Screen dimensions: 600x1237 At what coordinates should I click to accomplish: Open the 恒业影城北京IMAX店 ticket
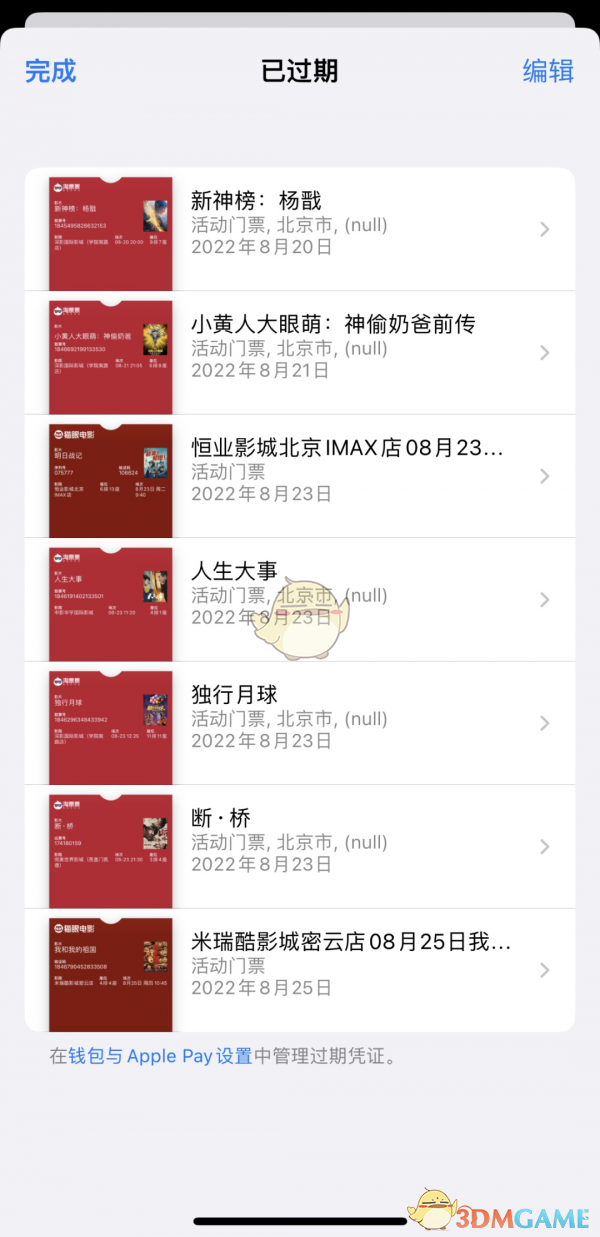pyautogui.click(x=300, y=476)
